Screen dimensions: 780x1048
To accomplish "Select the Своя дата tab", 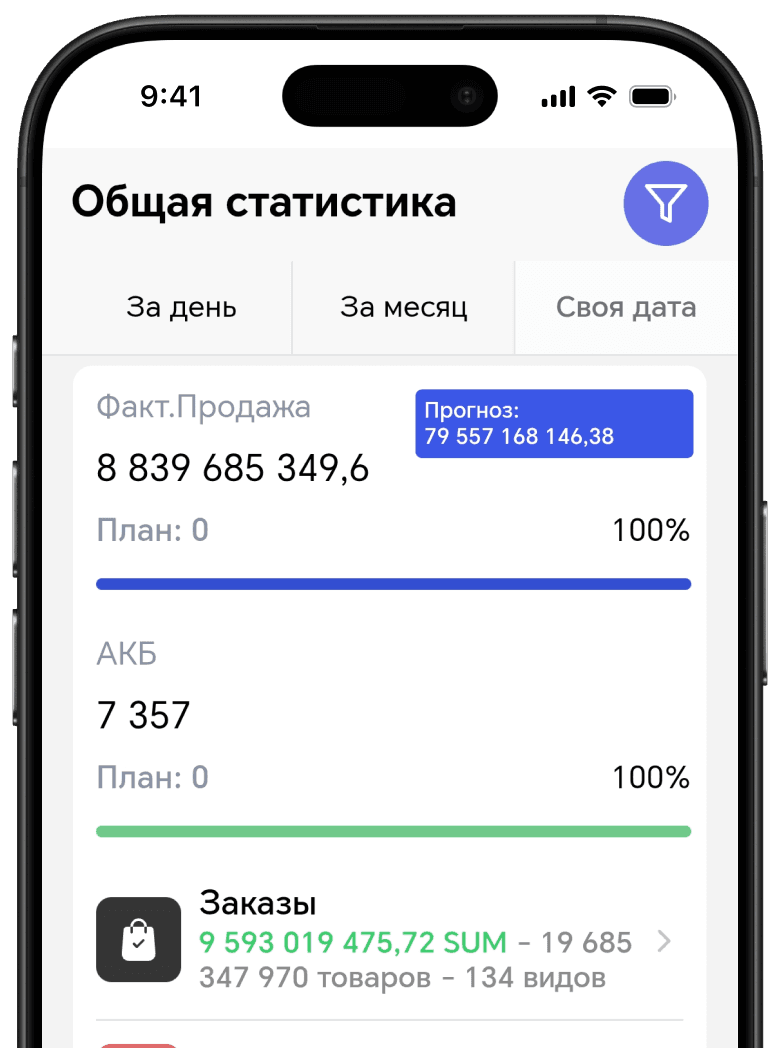I will click(625, 307).
